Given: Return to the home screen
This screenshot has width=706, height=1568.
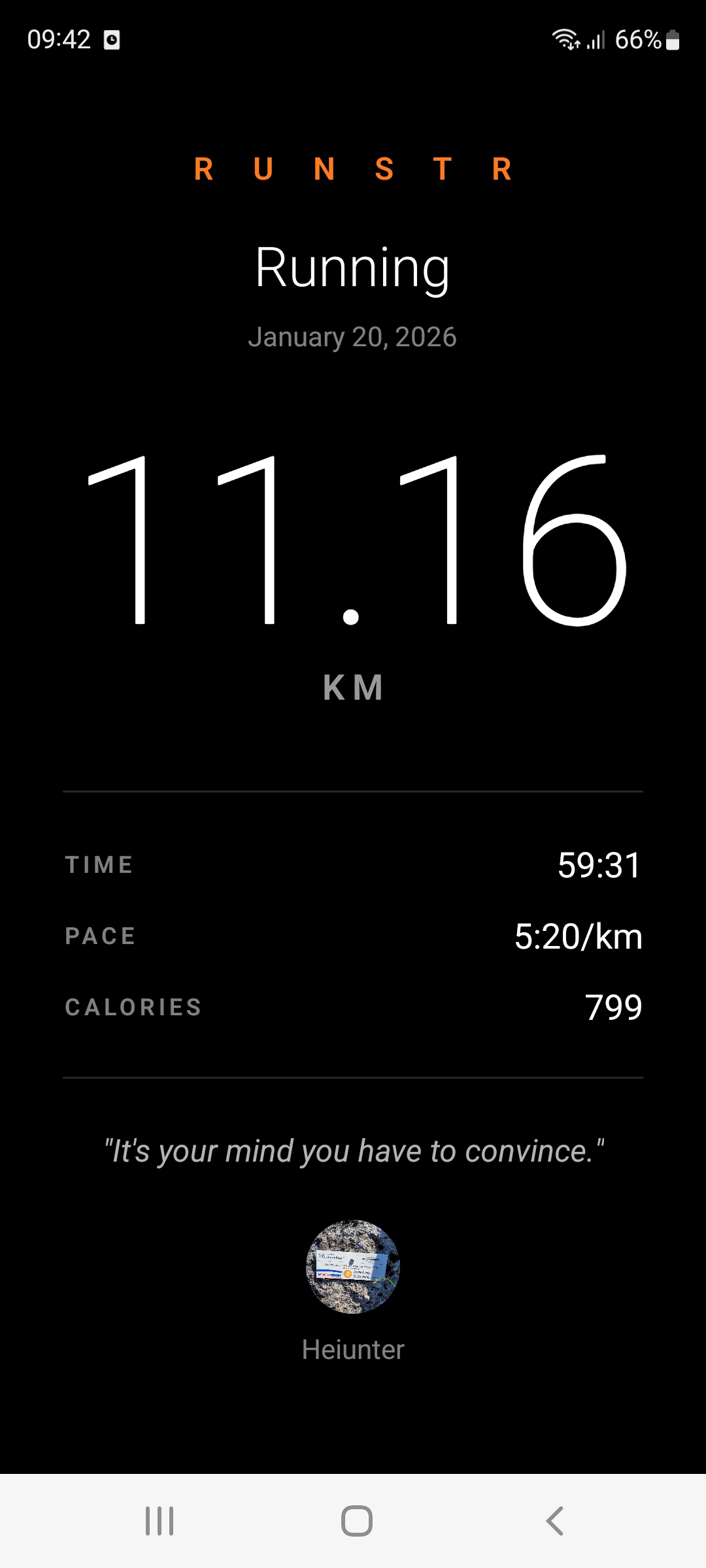Looking at the screenshot, I should tap(356, 1521).
